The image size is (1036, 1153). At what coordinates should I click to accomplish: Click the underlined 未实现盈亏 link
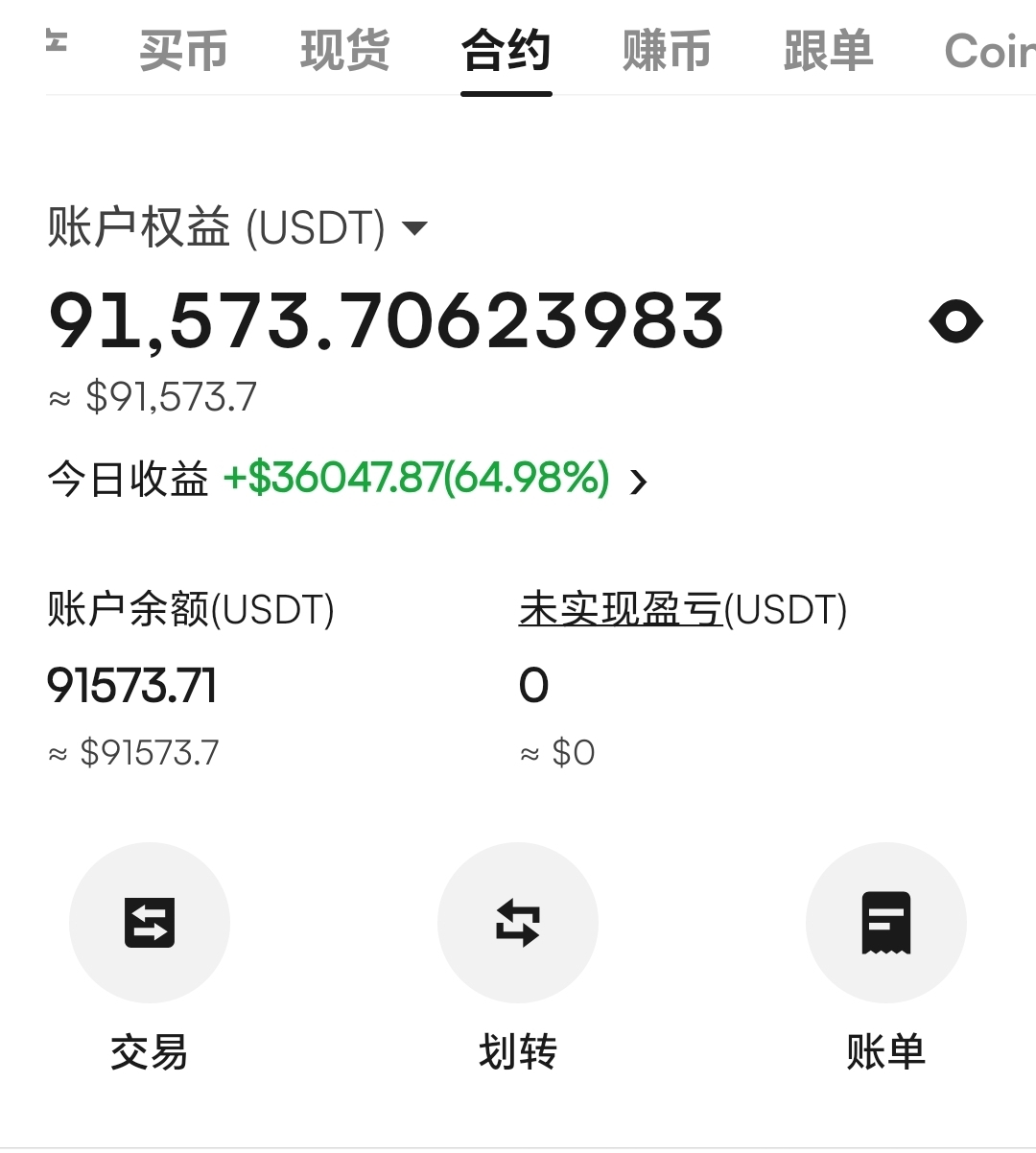tap(618, 611)
